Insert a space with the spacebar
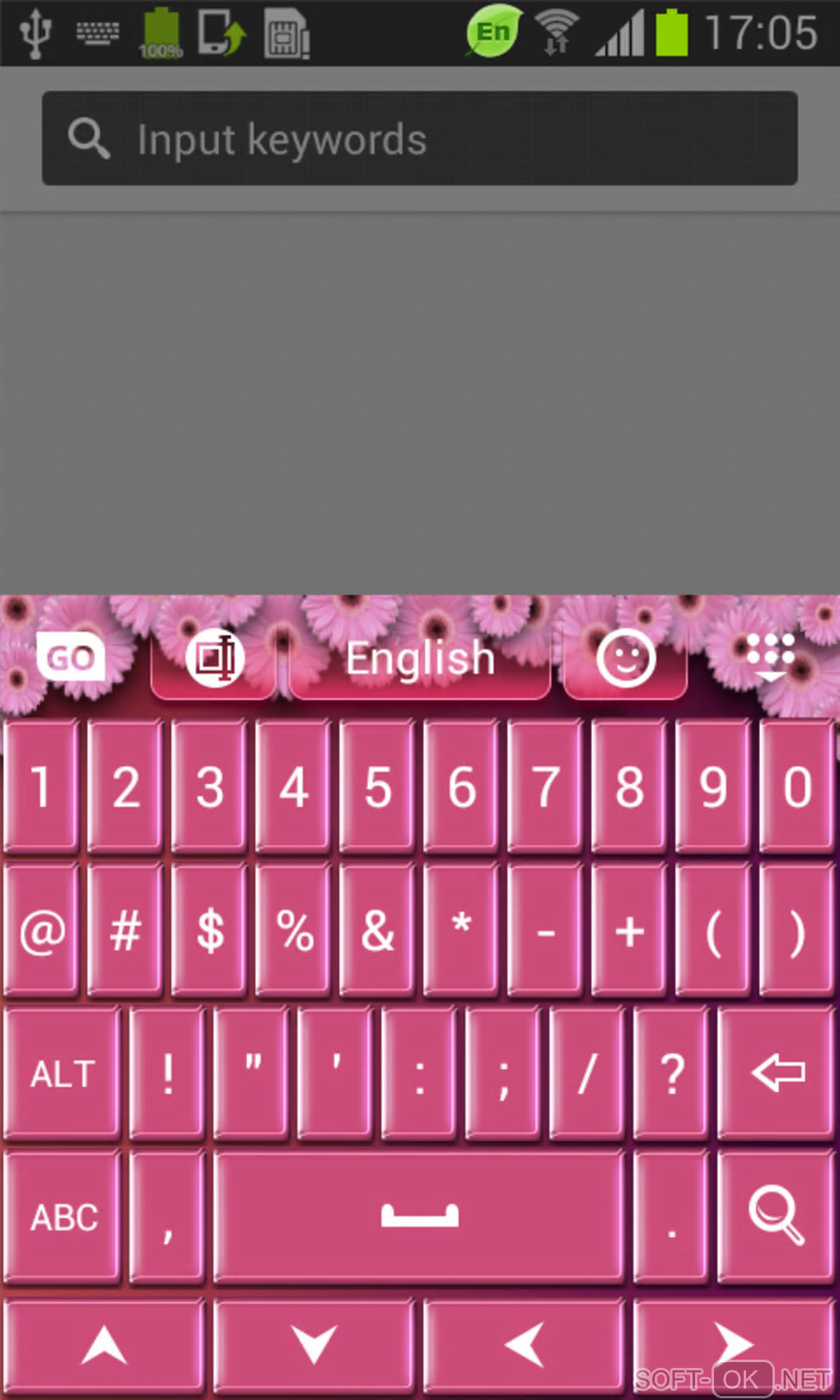 pyautogui.click(x=418, y=1217)
